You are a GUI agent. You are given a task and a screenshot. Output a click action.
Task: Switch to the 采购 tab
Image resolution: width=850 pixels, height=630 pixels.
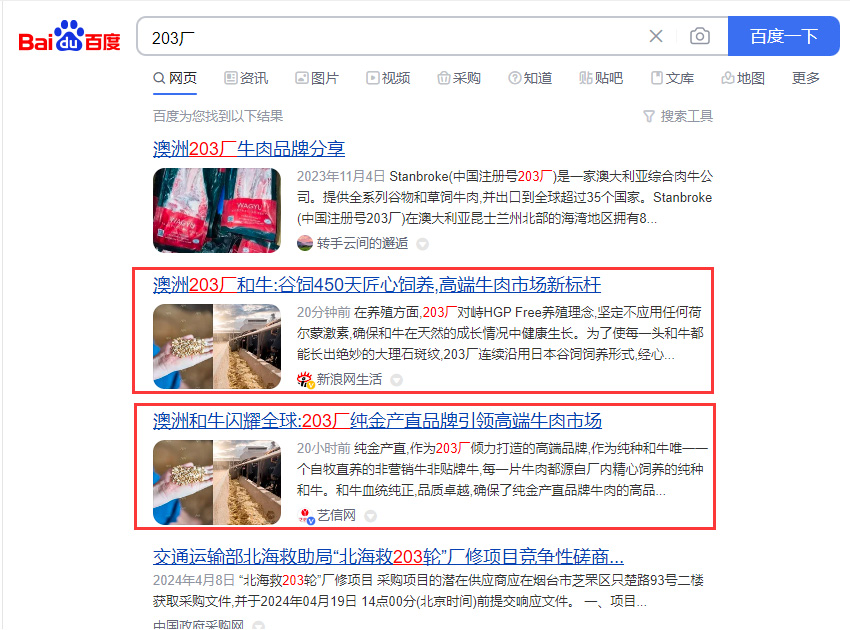459,78
